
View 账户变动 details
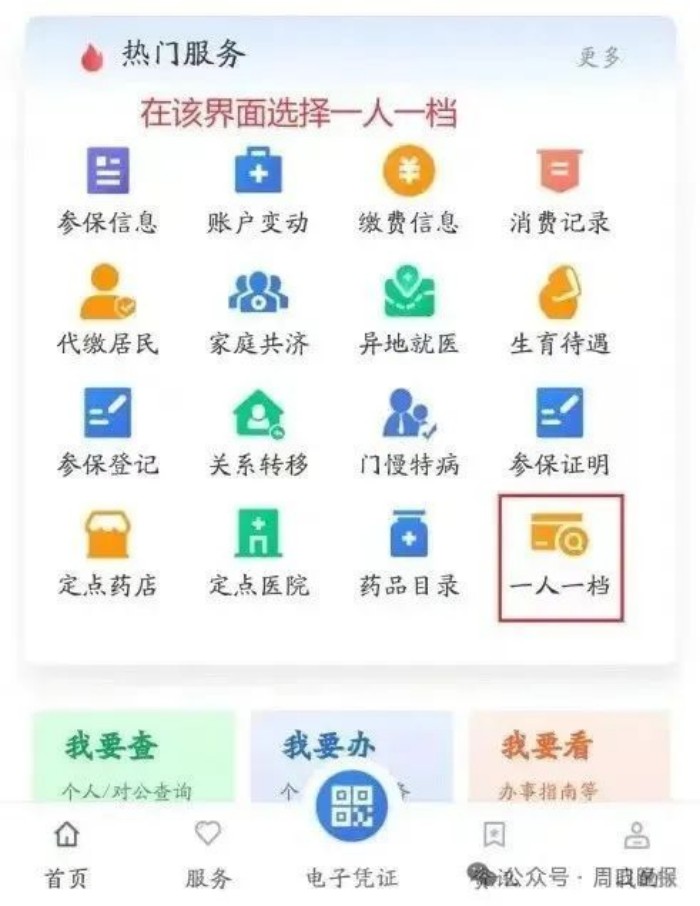(x=258, y=190)
